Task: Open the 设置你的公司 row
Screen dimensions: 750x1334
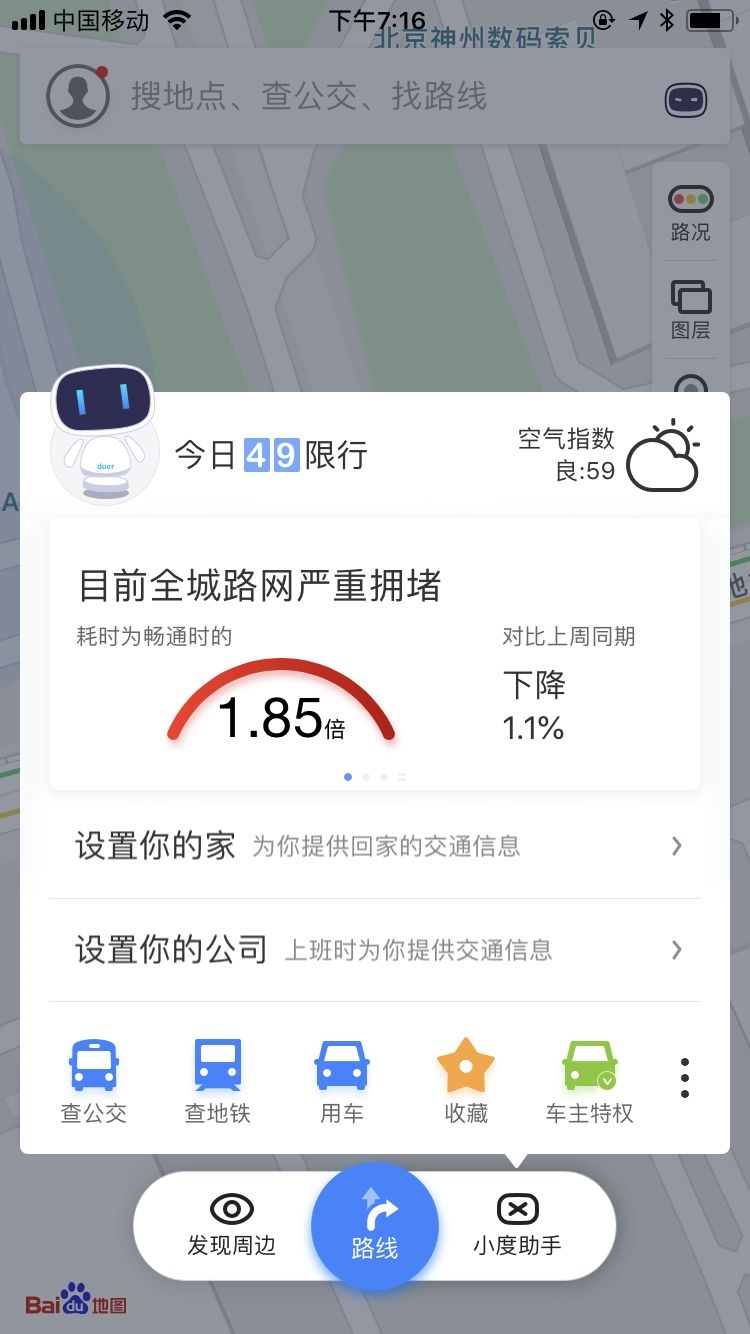Action: [375, 950]
